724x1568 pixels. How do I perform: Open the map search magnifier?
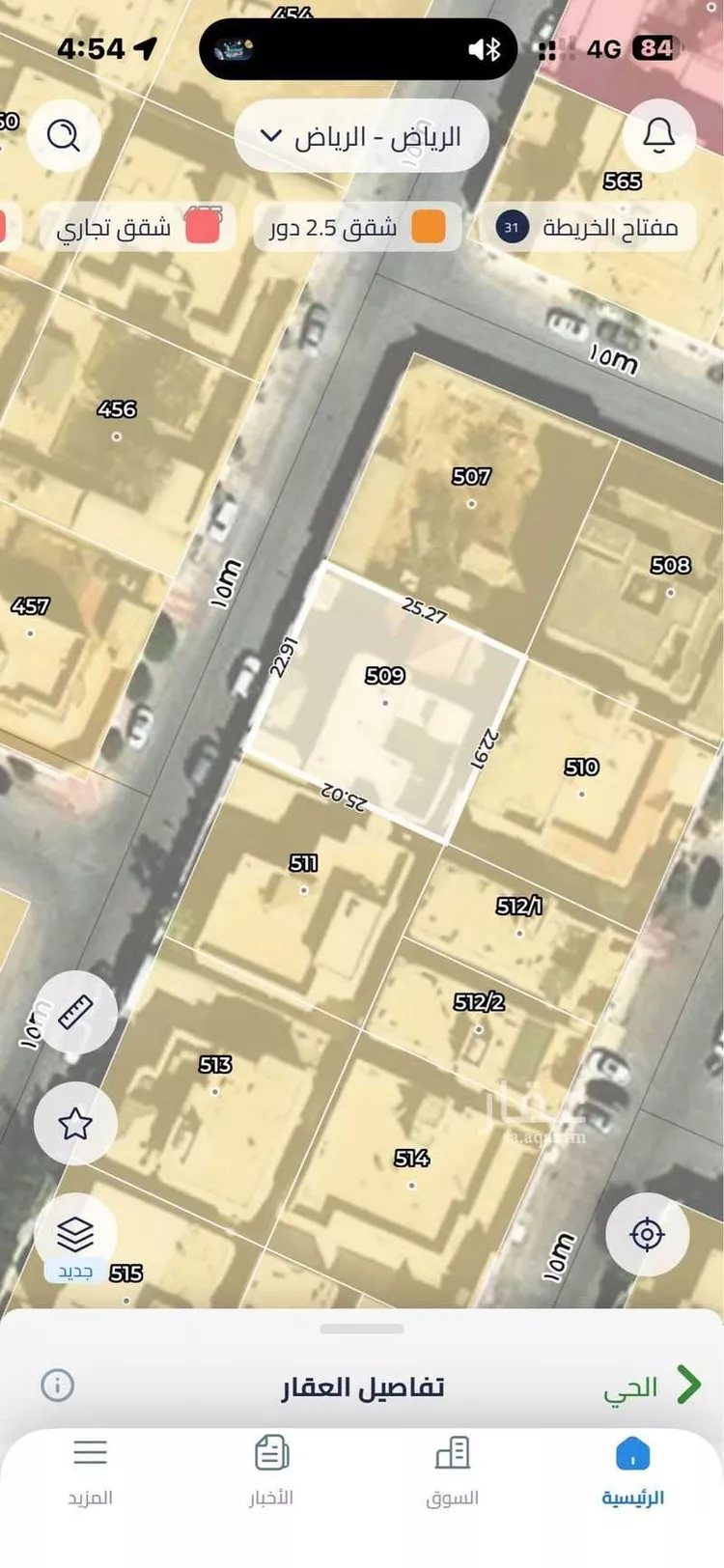point(65,135)
